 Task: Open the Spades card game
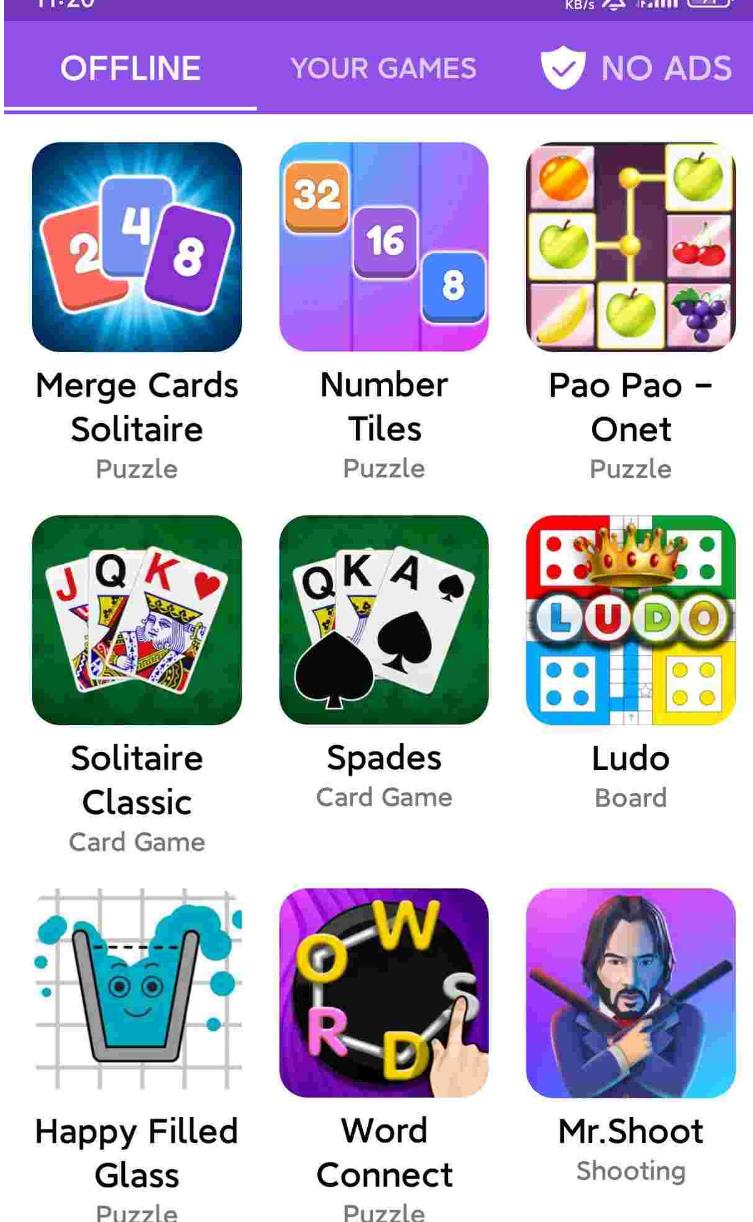coord(384,620)
